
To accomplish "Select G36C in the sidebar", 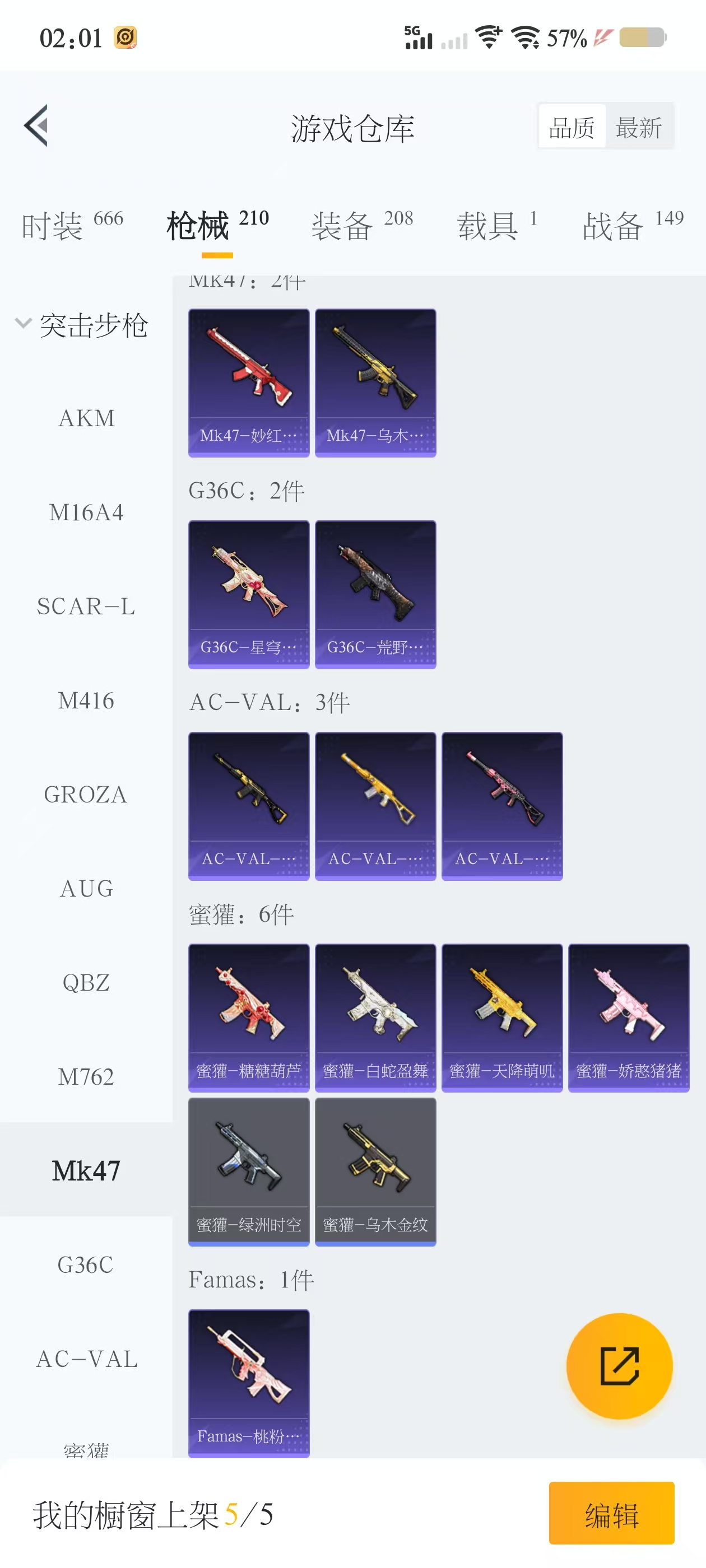I will point(86,1264).
